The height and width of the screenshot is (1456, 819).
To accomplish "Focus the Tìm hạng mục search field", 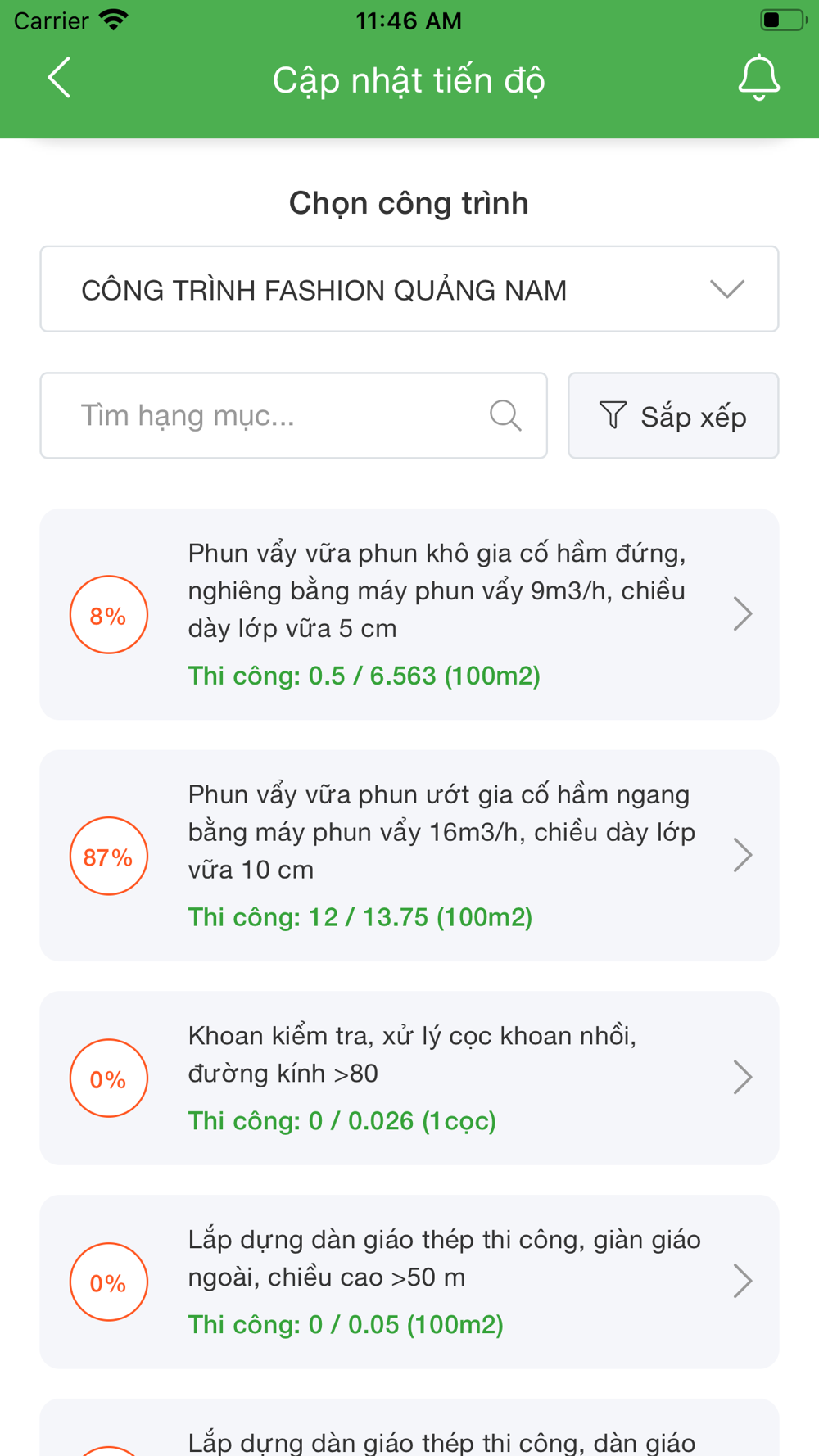I will pos(293,415).
